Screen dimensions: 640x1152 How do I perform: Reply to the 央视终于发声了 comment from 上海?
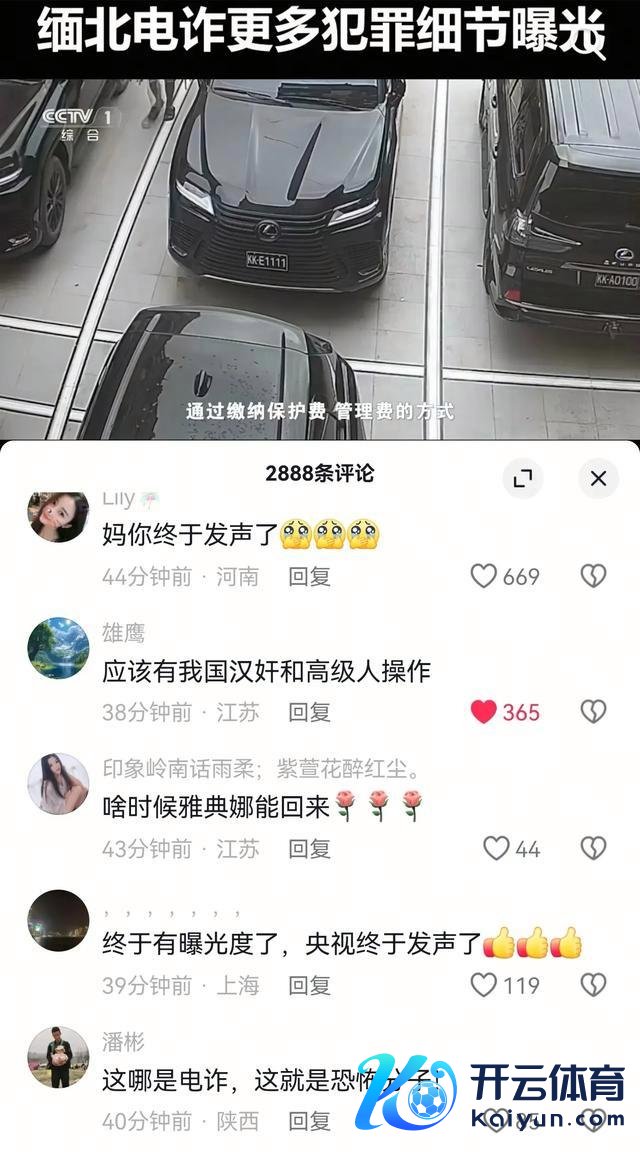point(309,985)
